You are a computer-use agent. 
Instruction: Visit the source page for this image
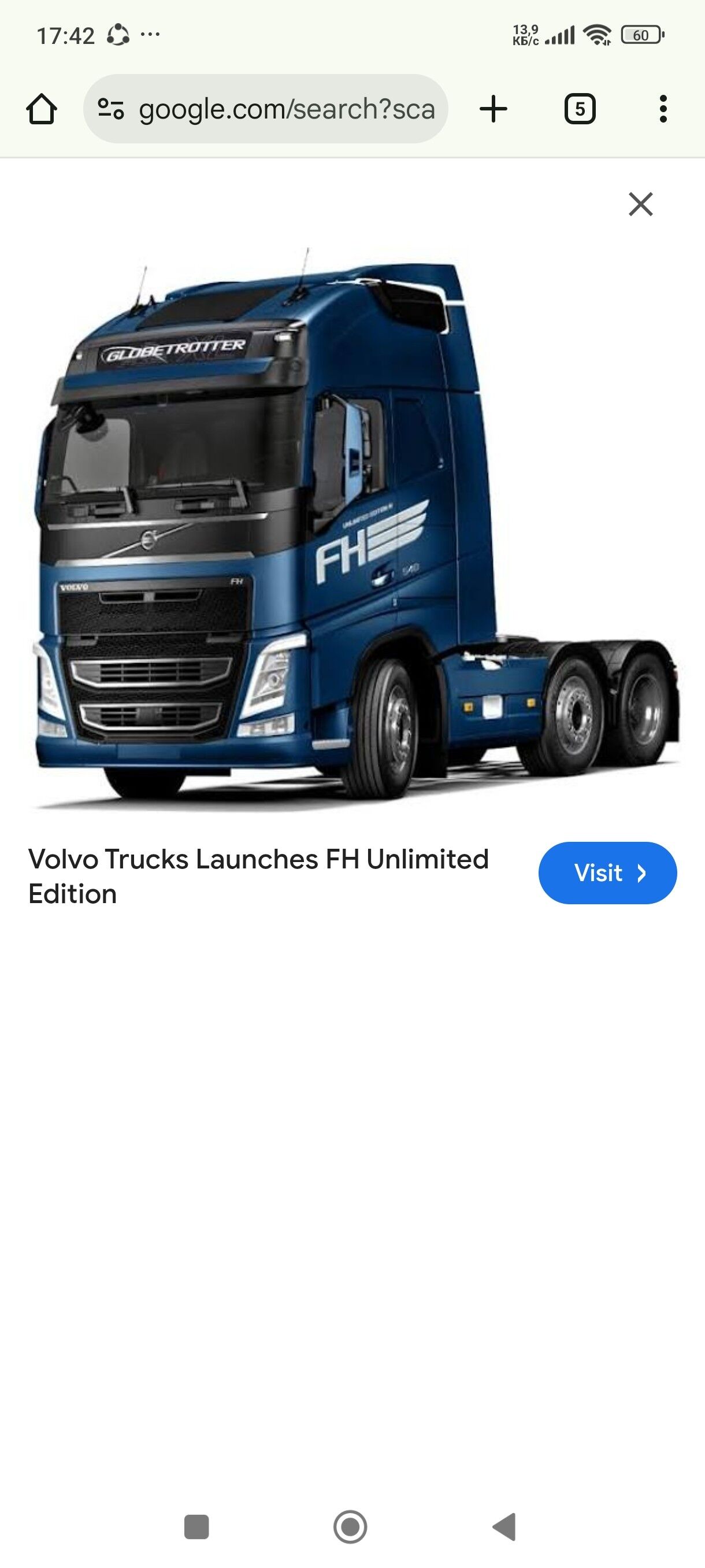tap(607, 873)
